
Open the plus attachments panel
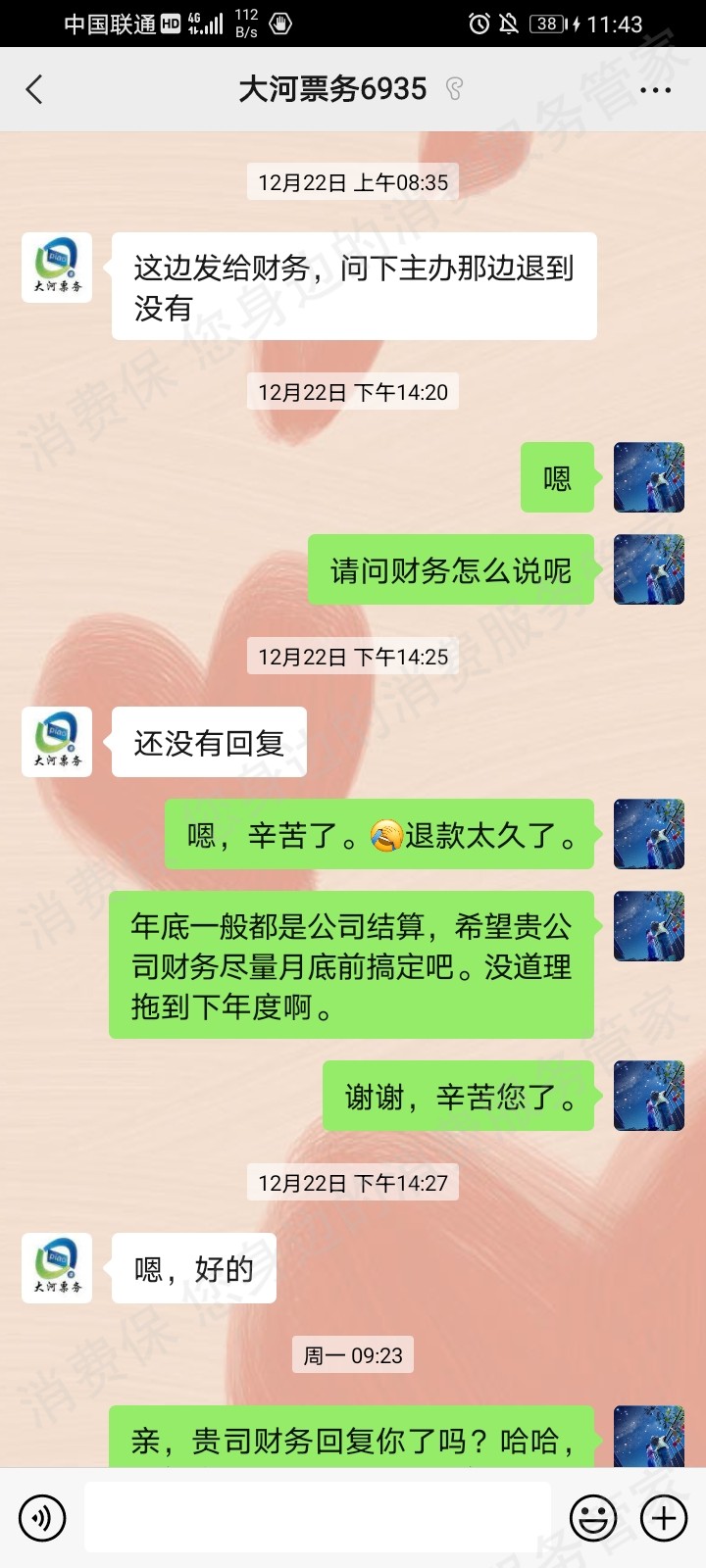coord(664,1518)
